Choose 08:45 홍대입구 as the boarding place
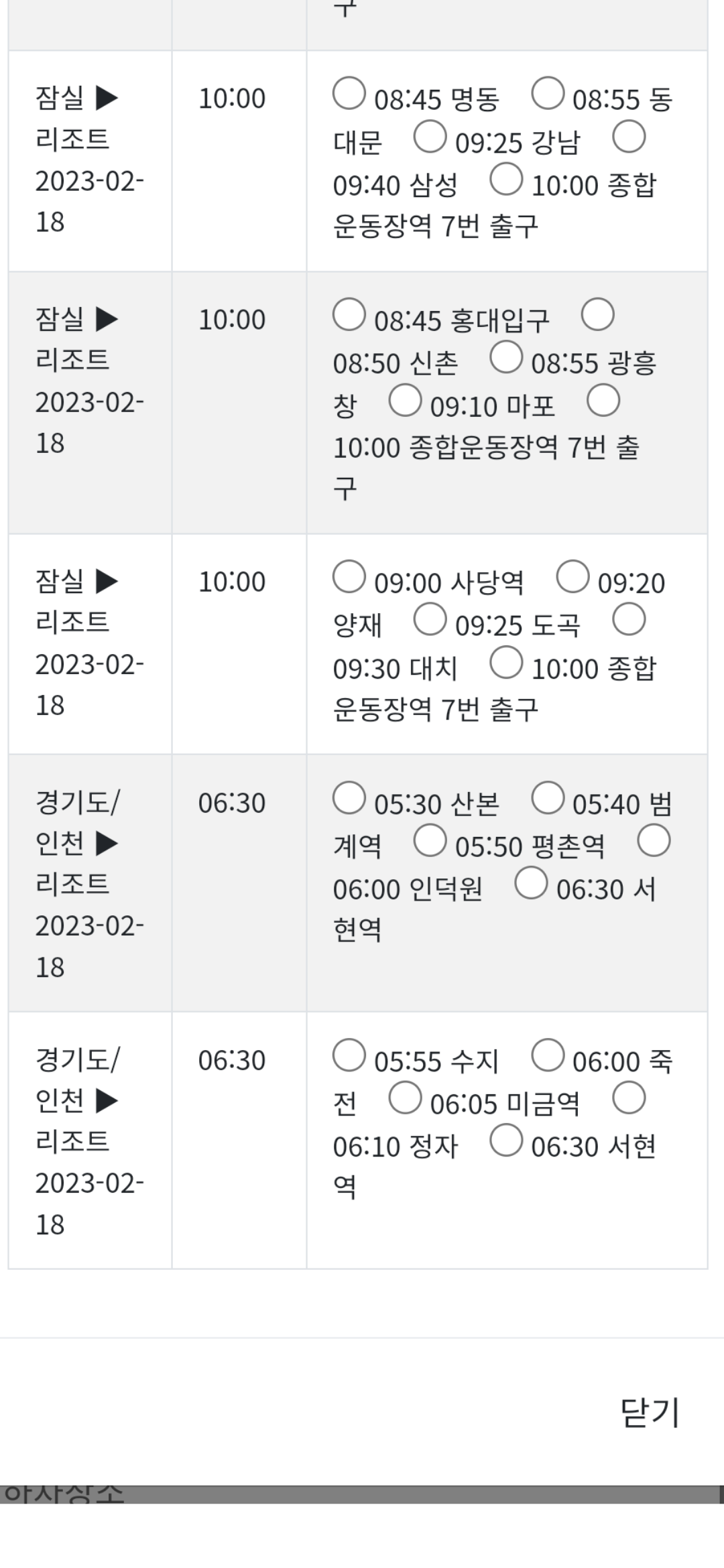 (349, 315)
